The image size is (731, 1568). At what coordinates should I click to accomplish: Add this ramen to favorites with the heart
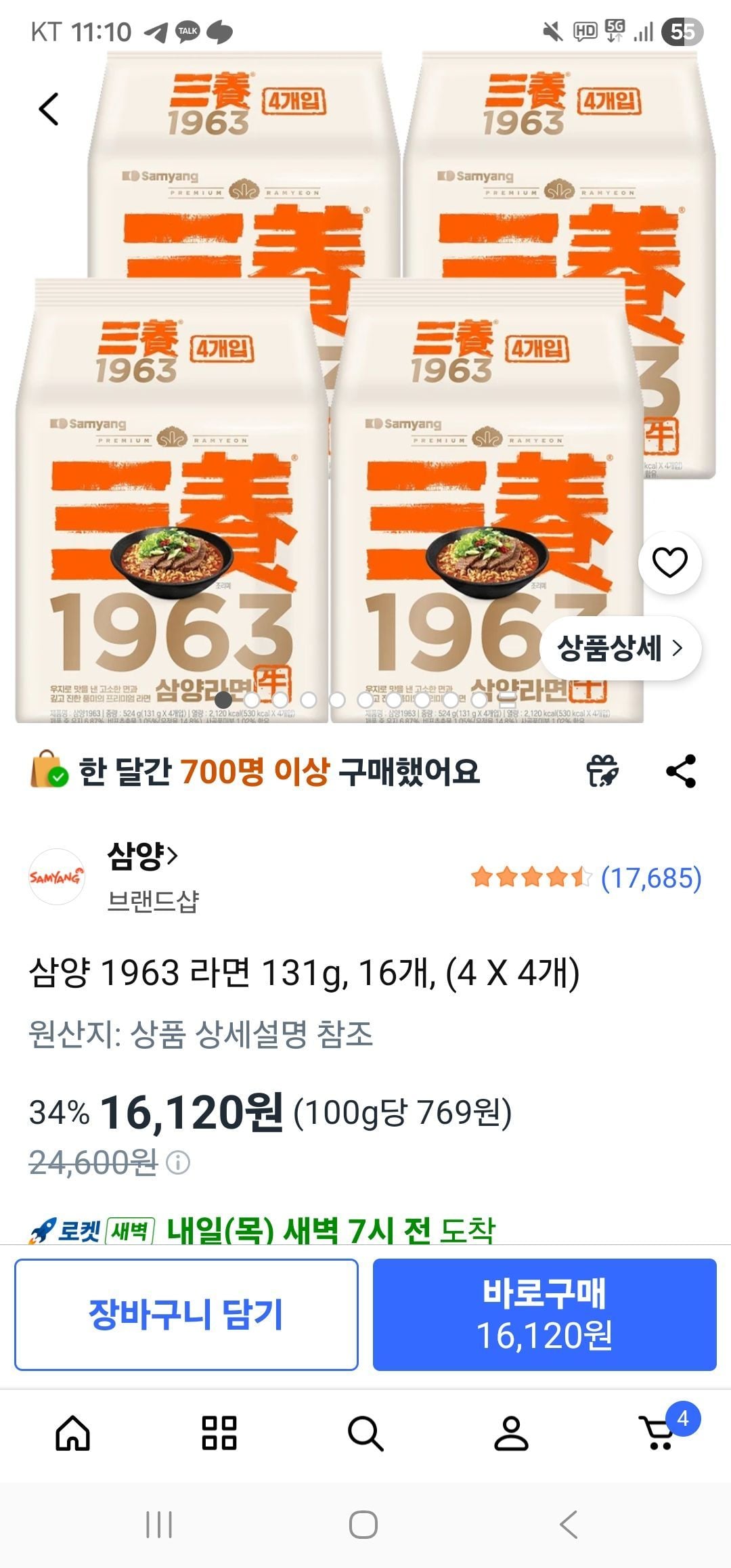click(x=669, y=563)
